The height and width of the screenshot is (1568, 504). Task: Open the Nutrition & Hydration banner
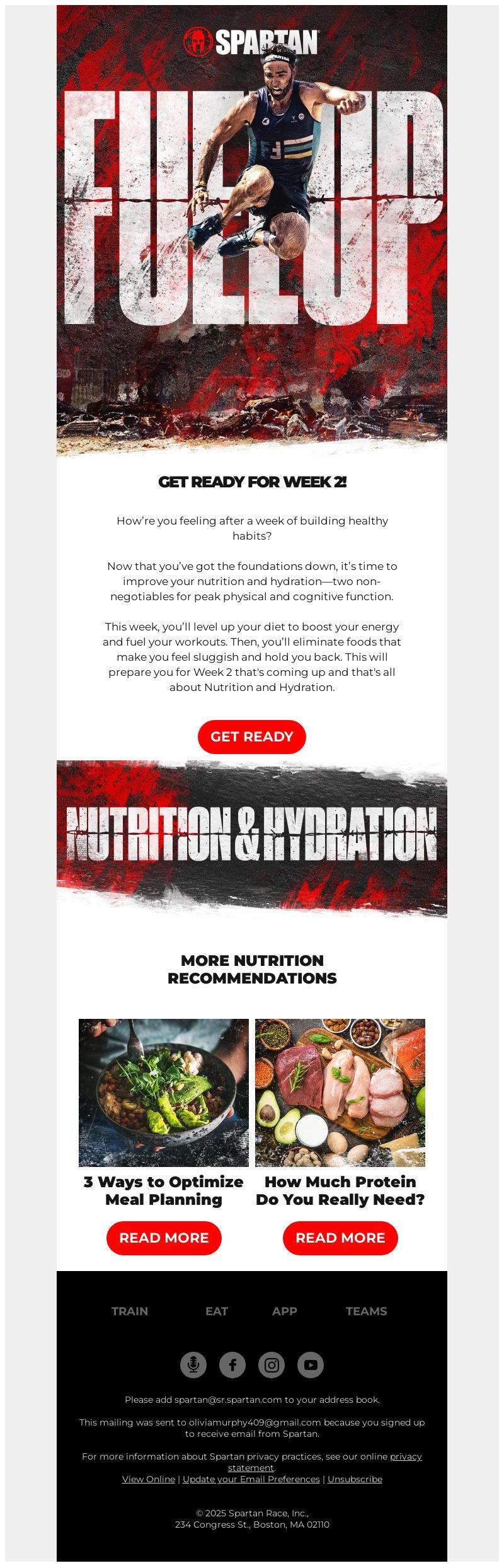[251, 835]
